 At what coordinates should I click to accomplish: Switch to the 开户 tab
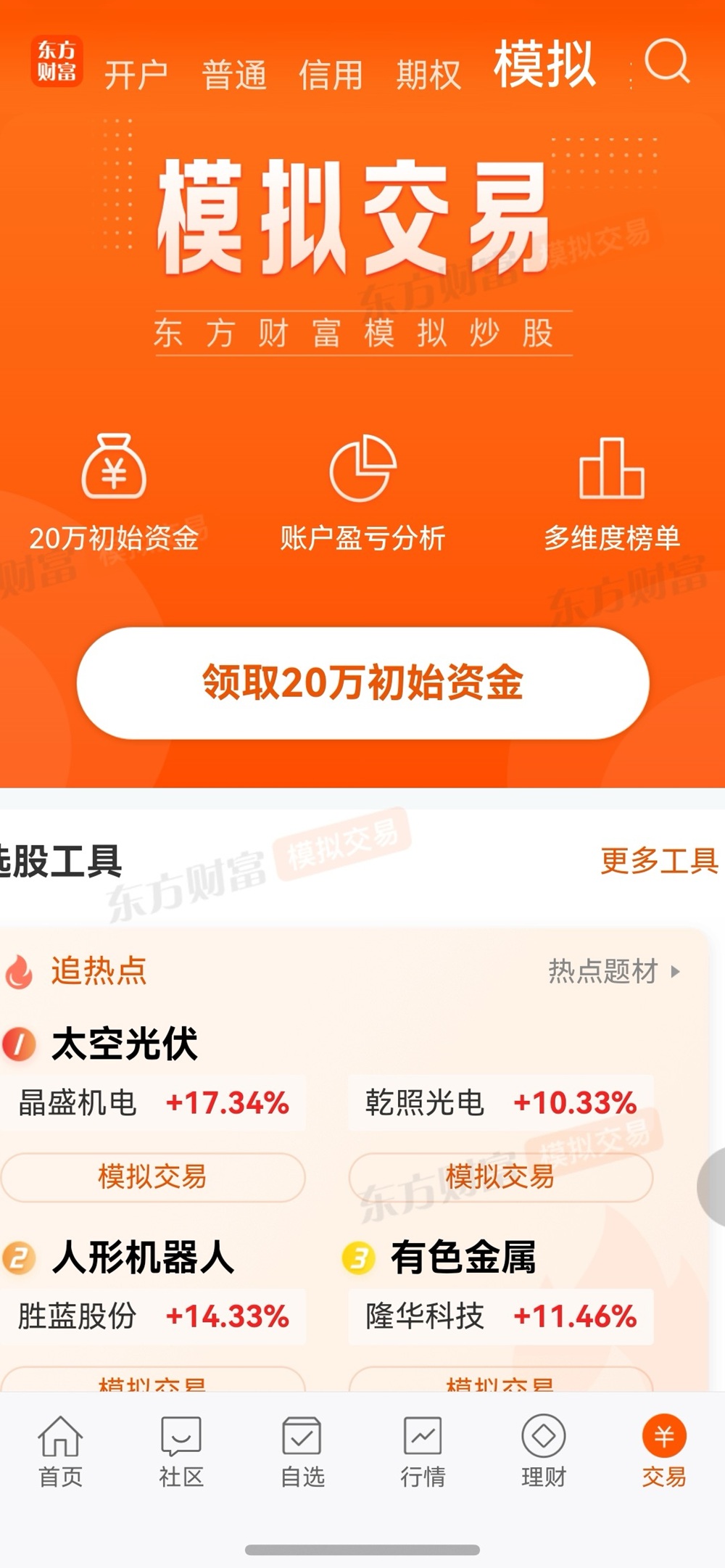coord(136,75)
